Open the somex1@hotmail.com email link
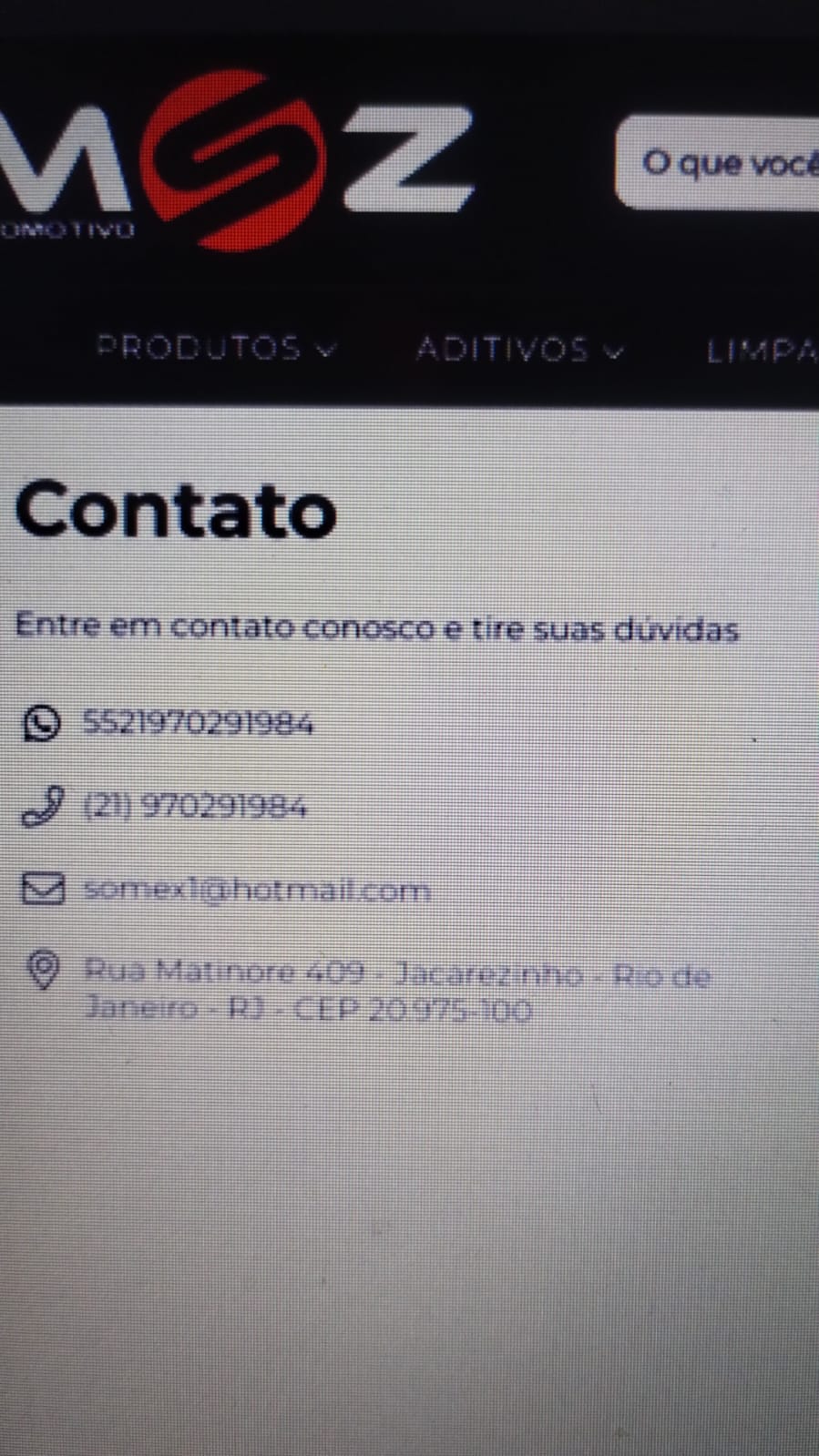The image size is (819, 1456). click(256, 889)
